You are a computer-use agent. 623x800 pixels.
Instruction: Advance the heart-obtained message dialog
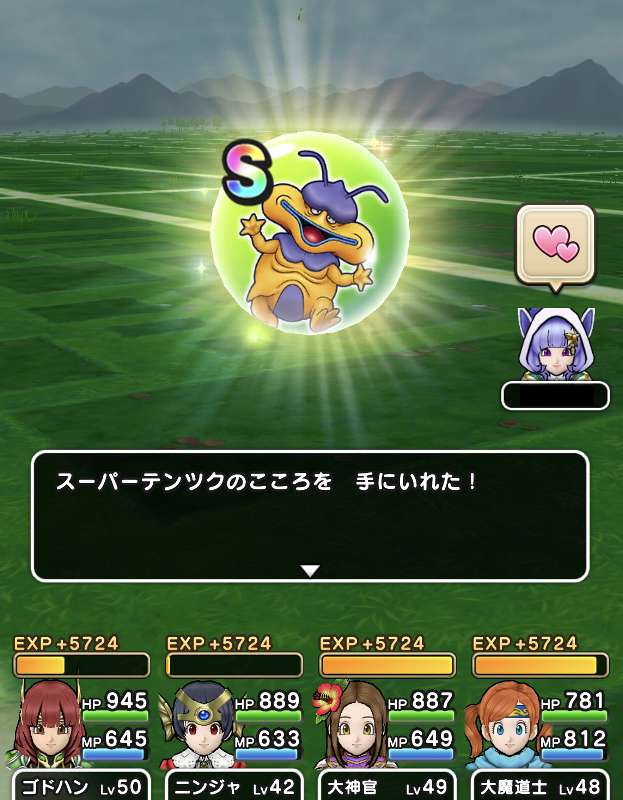310,516
